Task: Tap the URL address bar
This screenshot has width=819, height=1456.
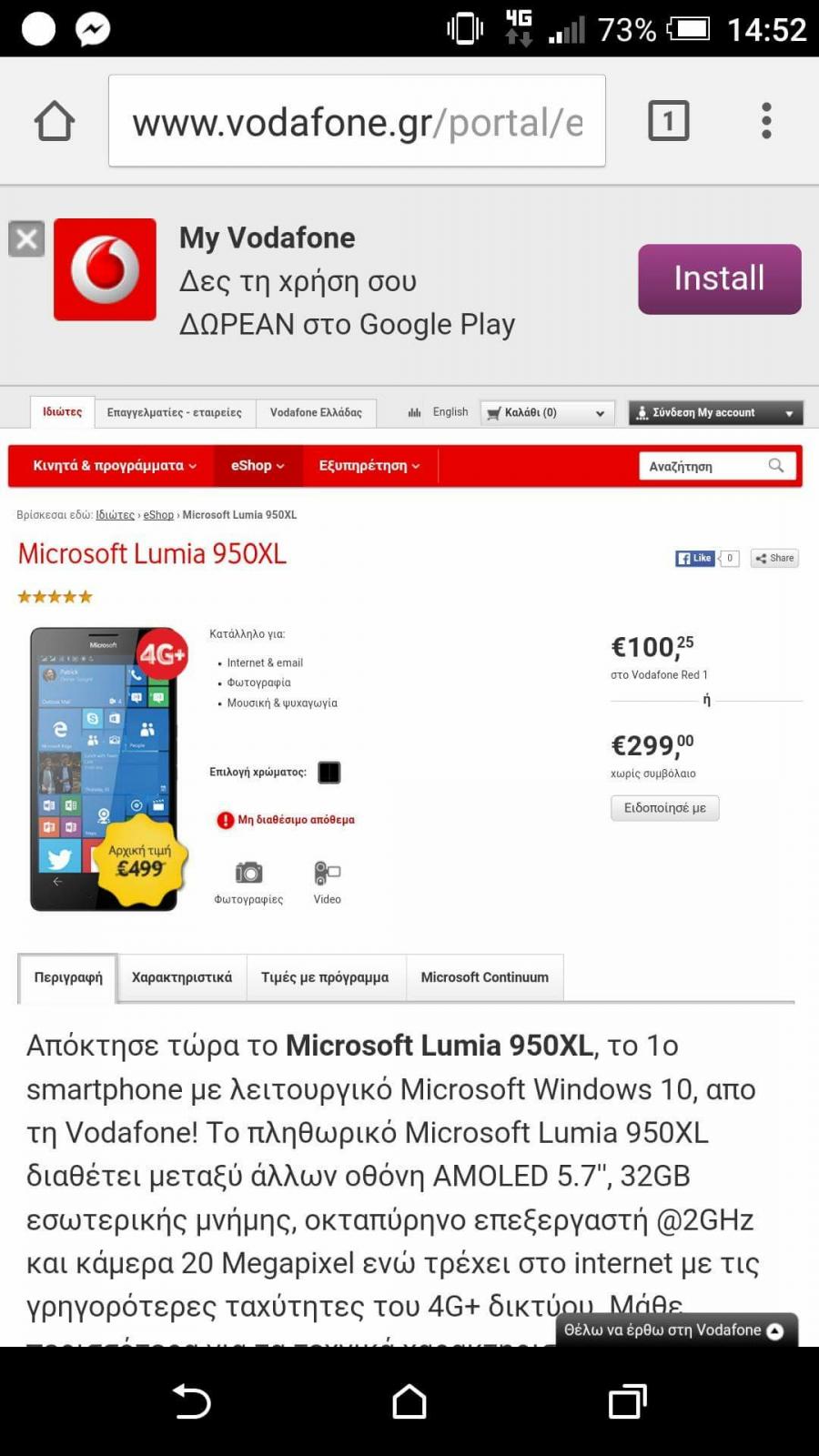Action: click(x=357, y=121)
